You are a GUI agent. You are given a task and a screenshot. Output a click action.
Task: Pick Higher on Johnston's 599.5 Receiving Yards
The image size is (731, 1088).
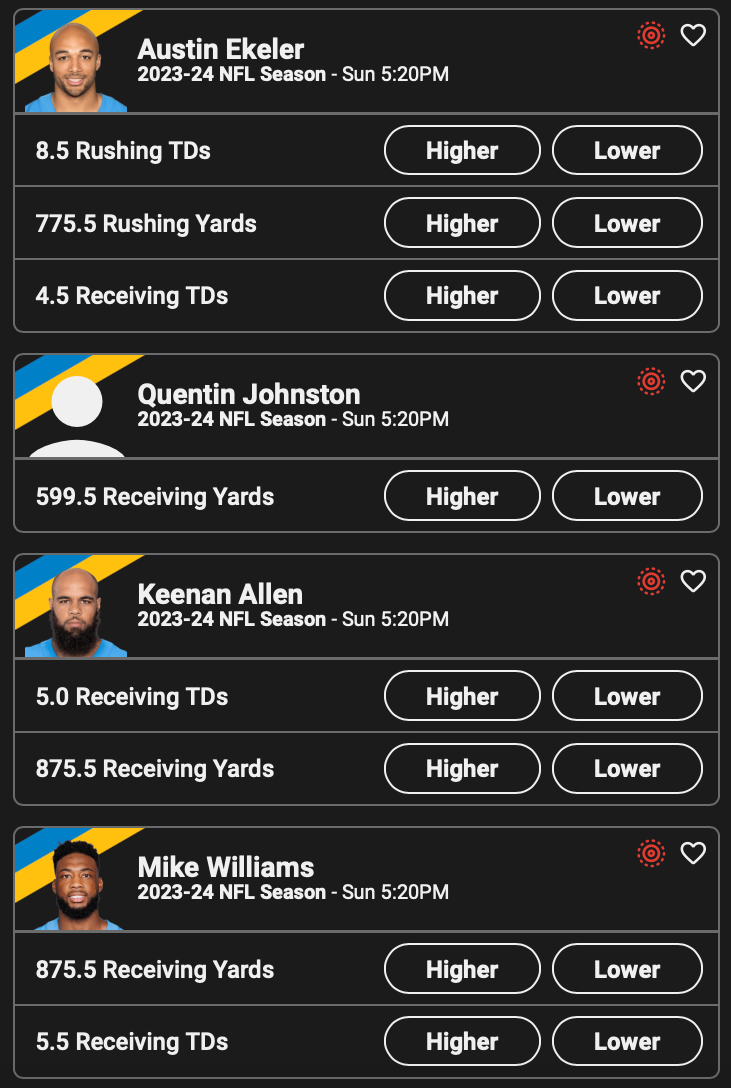pyautogui.click(x=462, y=496)
